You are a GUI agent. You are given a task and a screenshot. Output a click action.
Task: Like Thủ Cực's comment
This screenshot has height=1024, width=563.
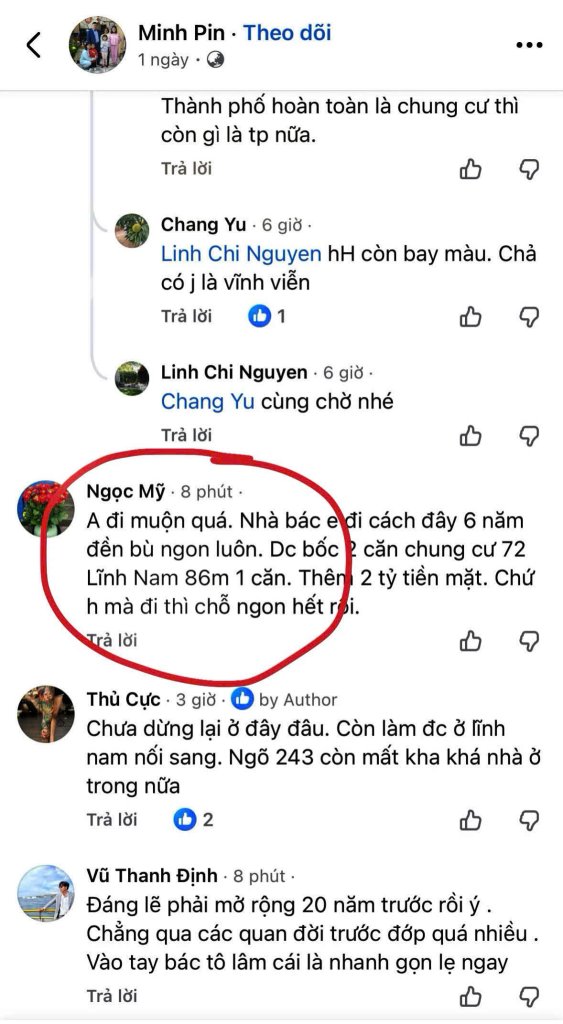[x=470, y=820]
